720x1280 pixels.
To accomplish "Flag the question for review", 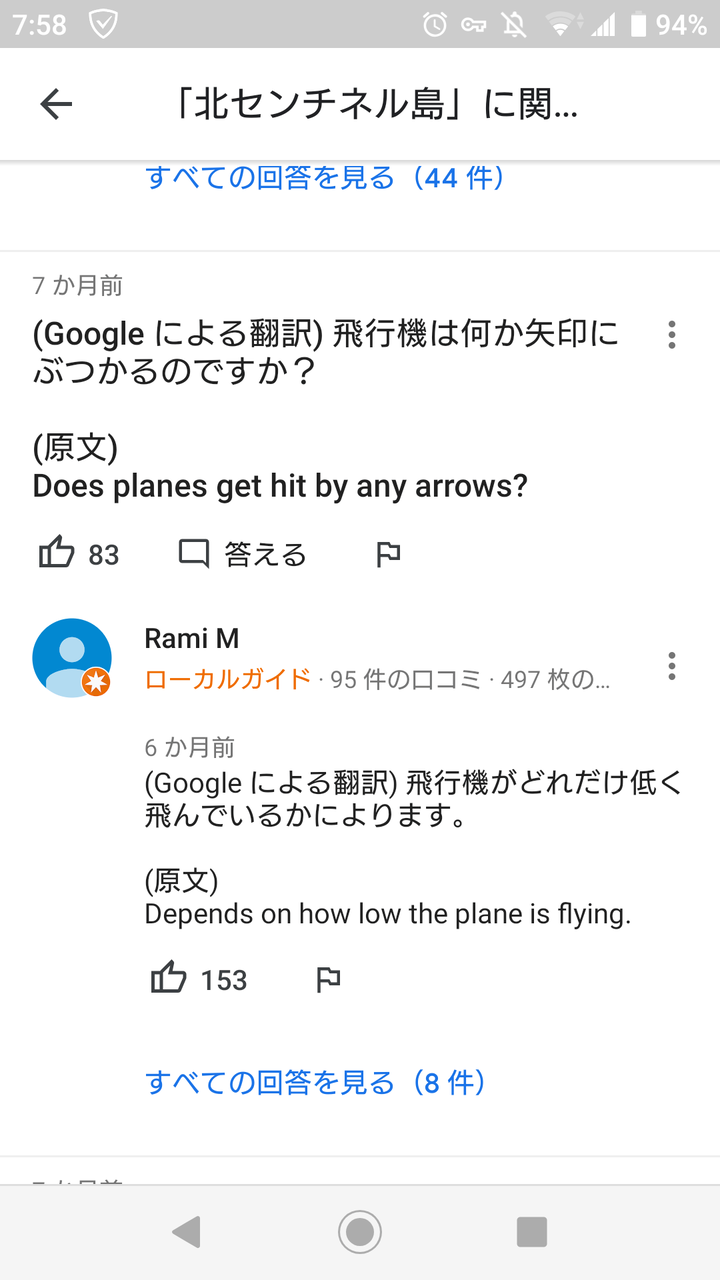I will (389, 553).
